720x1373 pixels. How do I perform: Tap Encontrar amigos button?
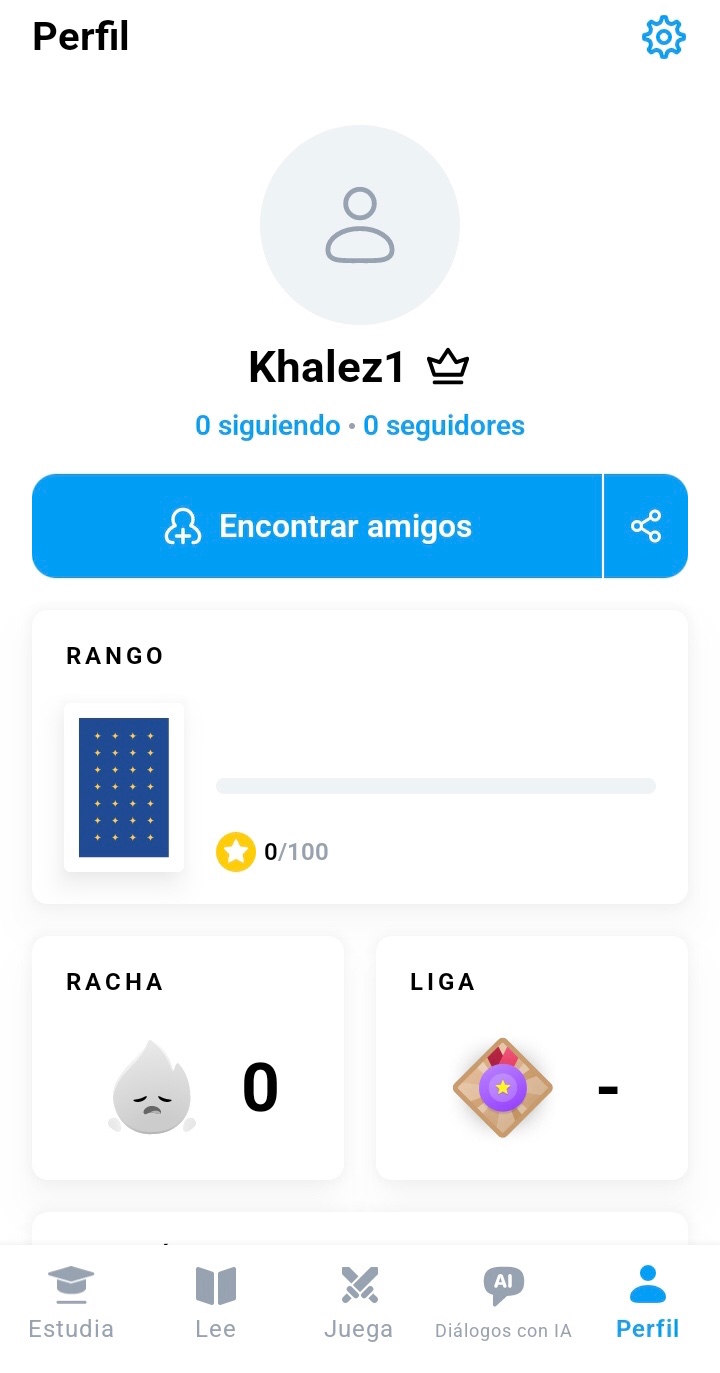coord(318,526)
